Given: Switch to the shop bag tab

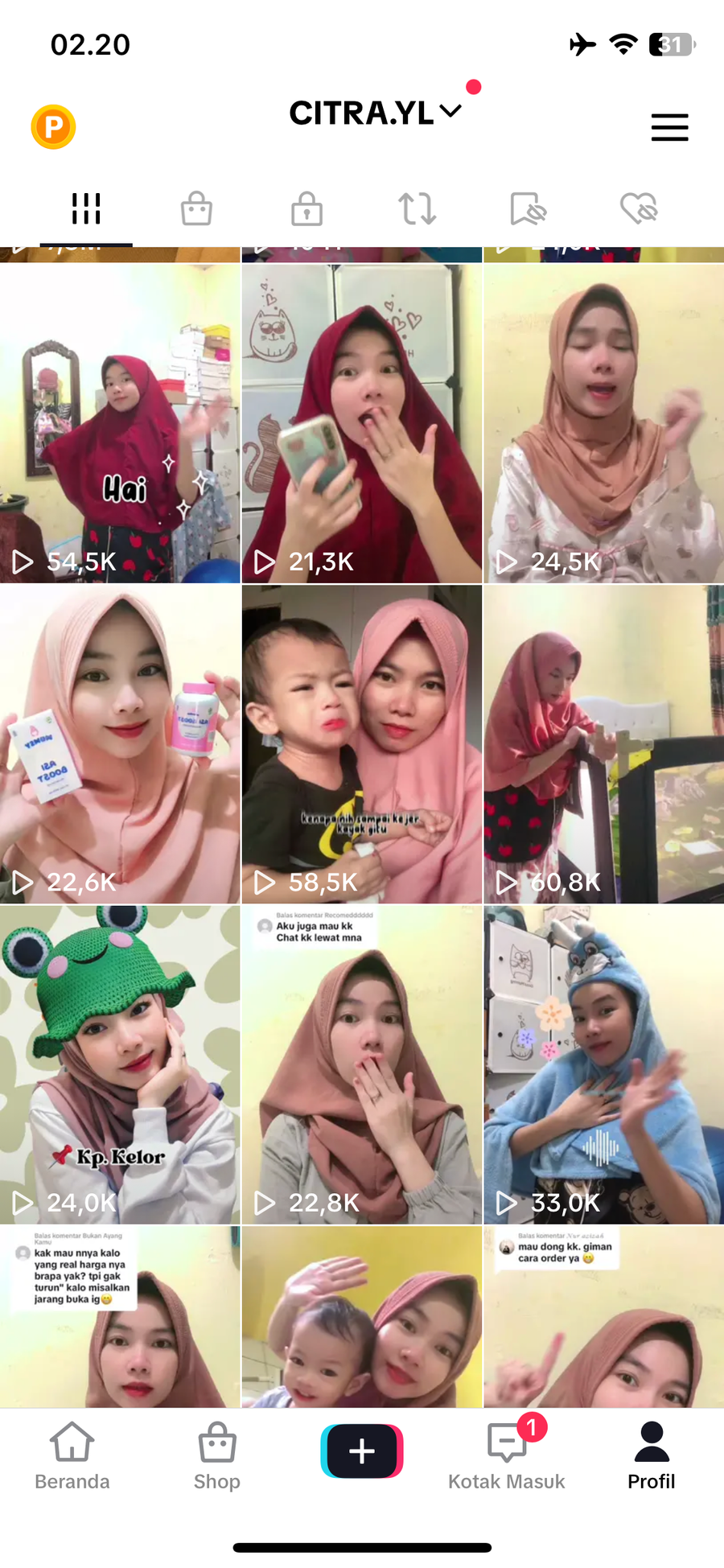Looking at the screenshot, I should [196, 208].
